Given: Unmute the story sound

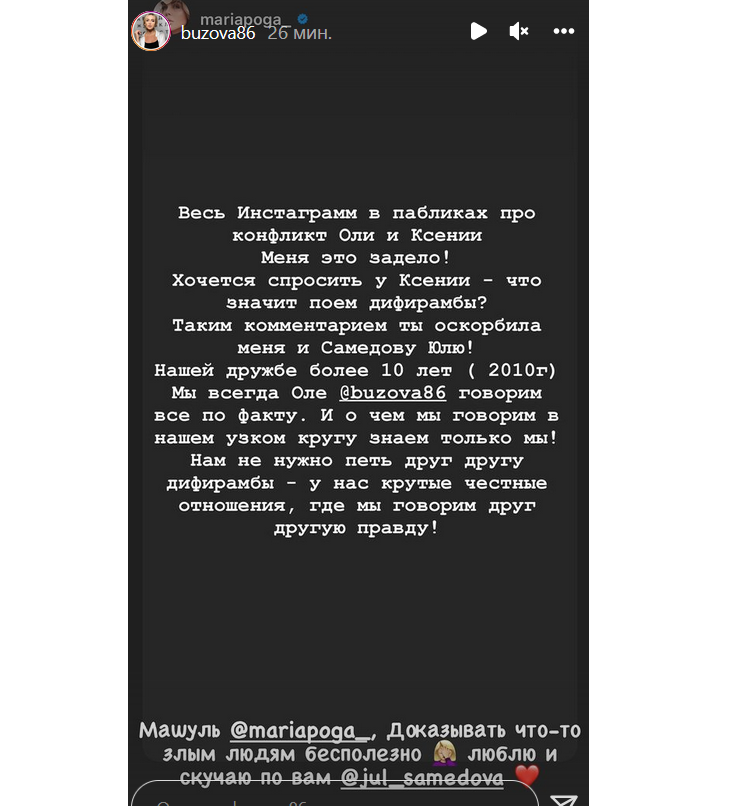Looking at the screenshot, I should (x=518, y=31).
